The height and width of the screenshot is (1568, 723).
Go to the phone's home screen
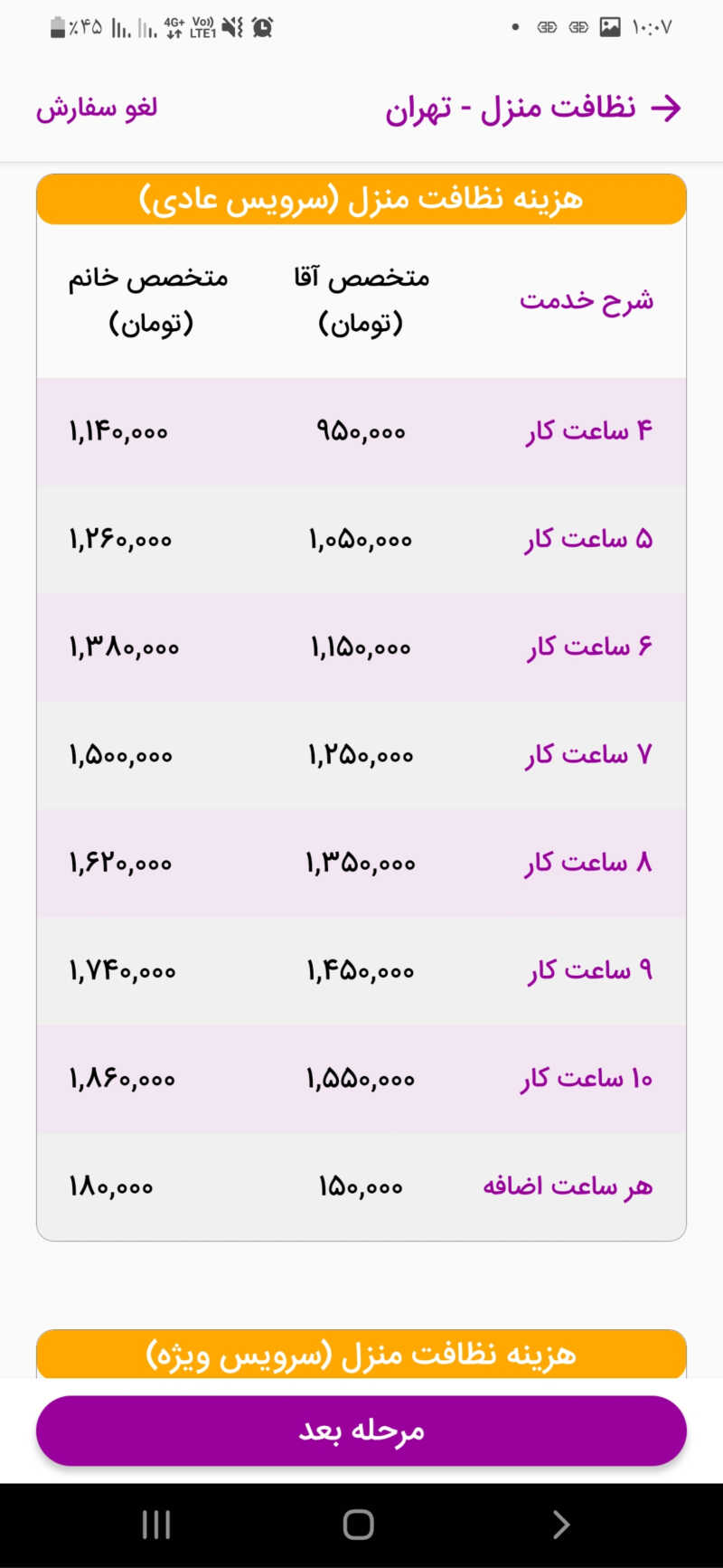(x=359, y=1525)
